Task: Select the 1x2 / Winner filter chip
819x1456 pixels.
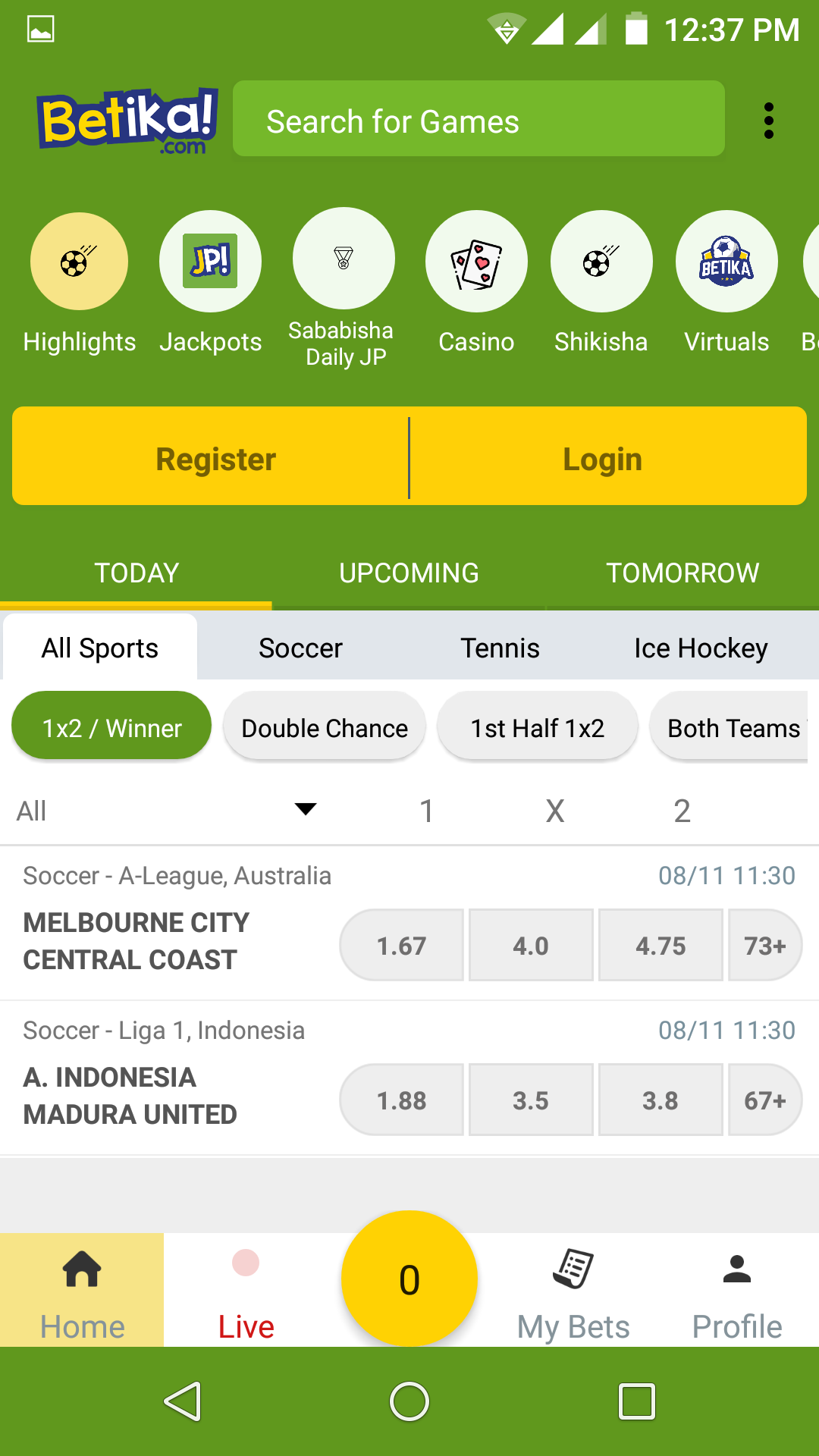Action: 111,726
